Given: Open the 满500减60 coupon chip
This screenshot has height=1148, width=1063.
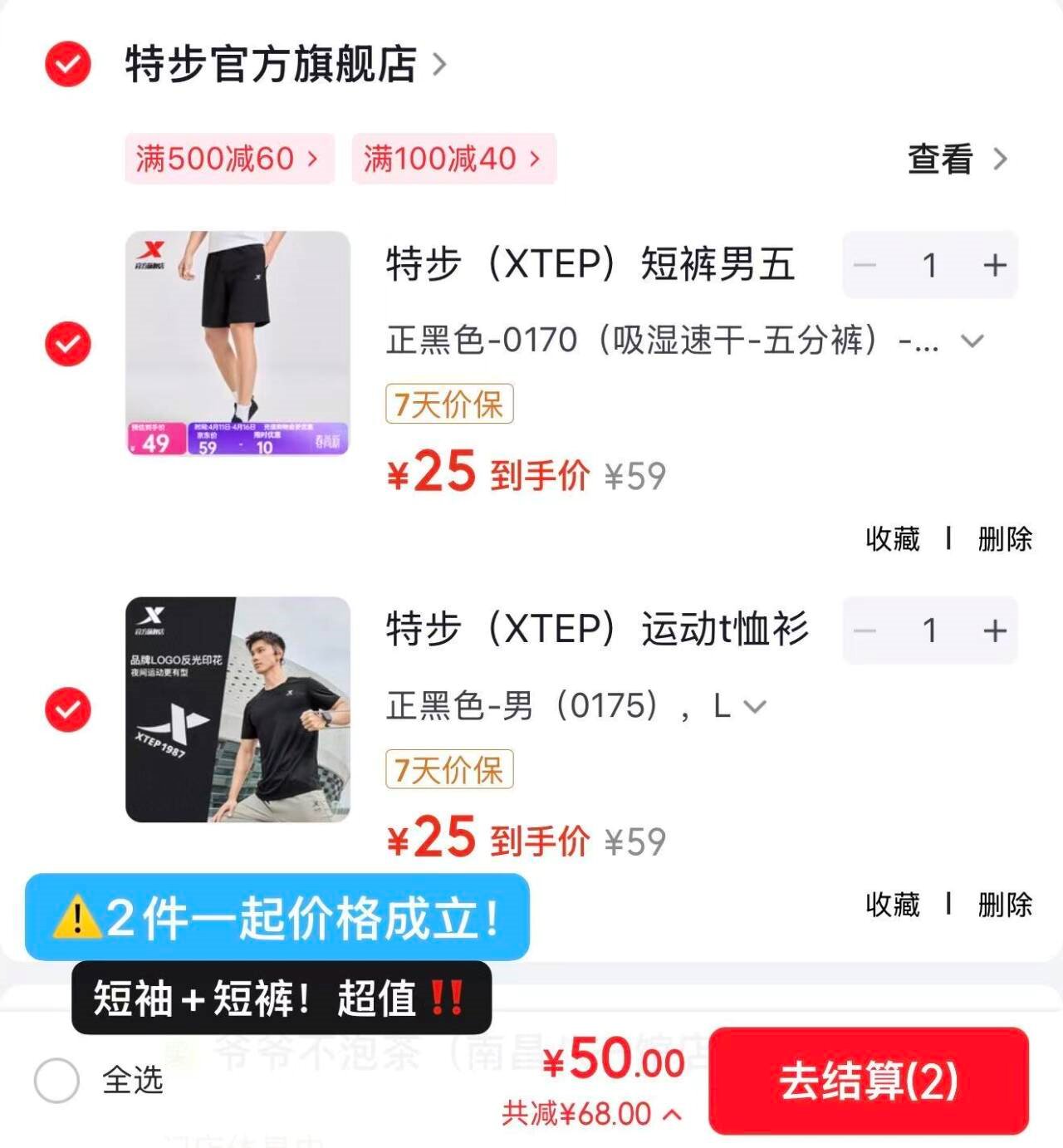Looking at the screenshot, I should point(228,158).
